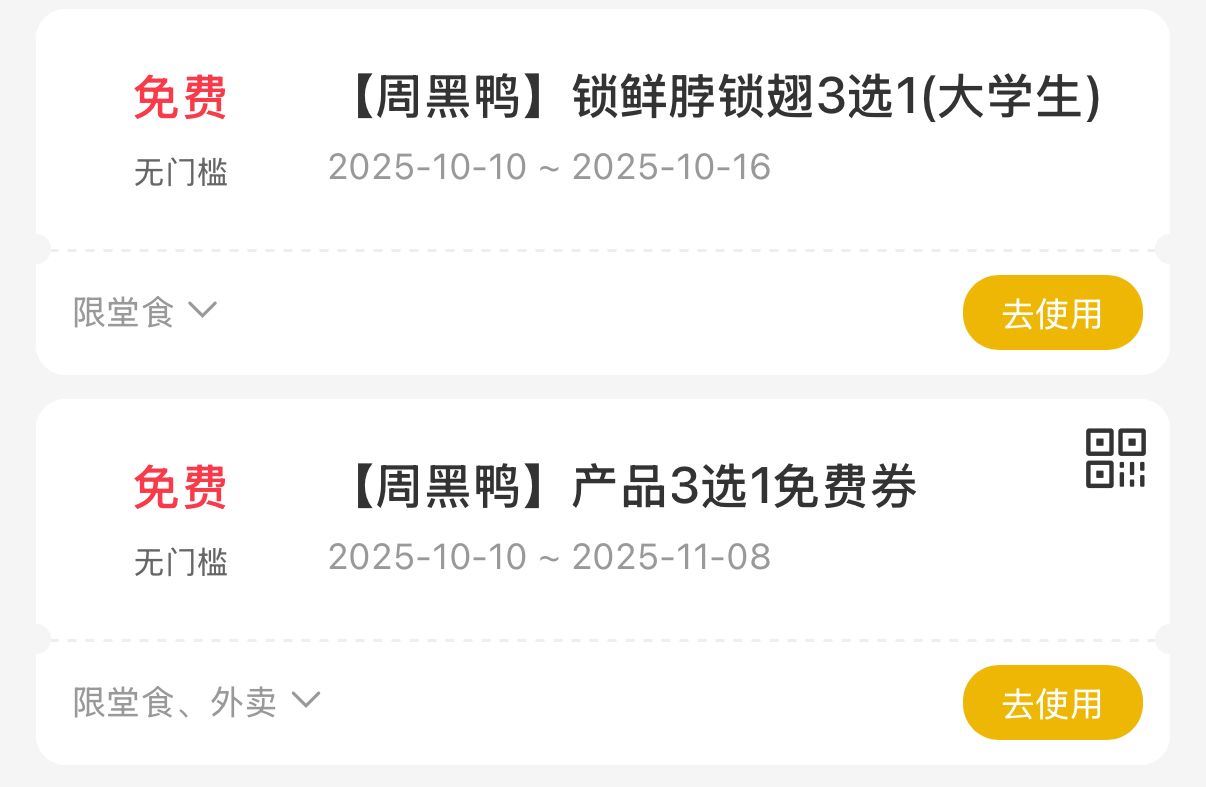Viewport: 1206px width, 787px height.
Task: Open the 锁鲜脖锁翅3选1(大学生) coupon card
Action: 723,100
